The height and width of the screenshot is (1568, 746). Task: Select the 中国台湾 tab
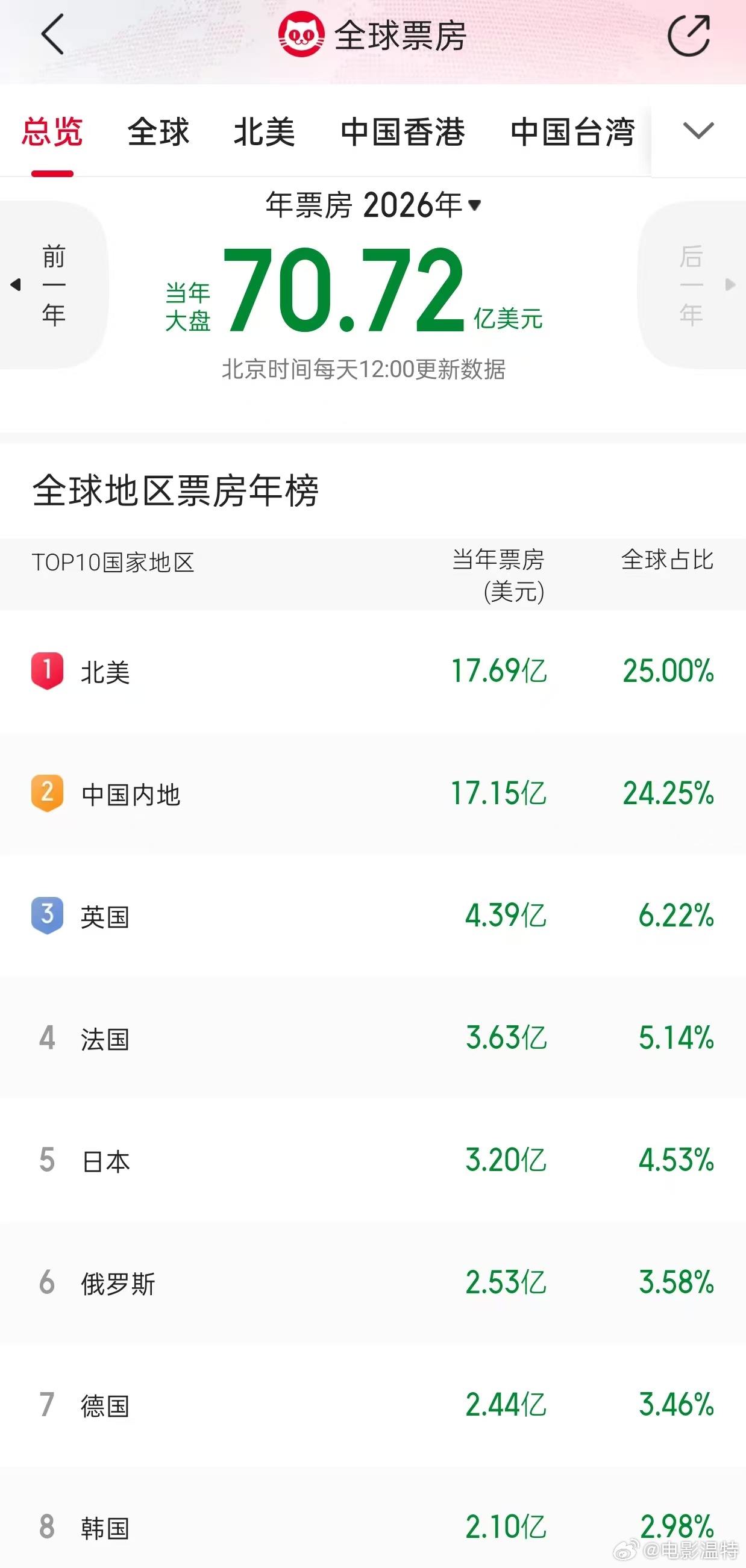(x=573, y=132)
